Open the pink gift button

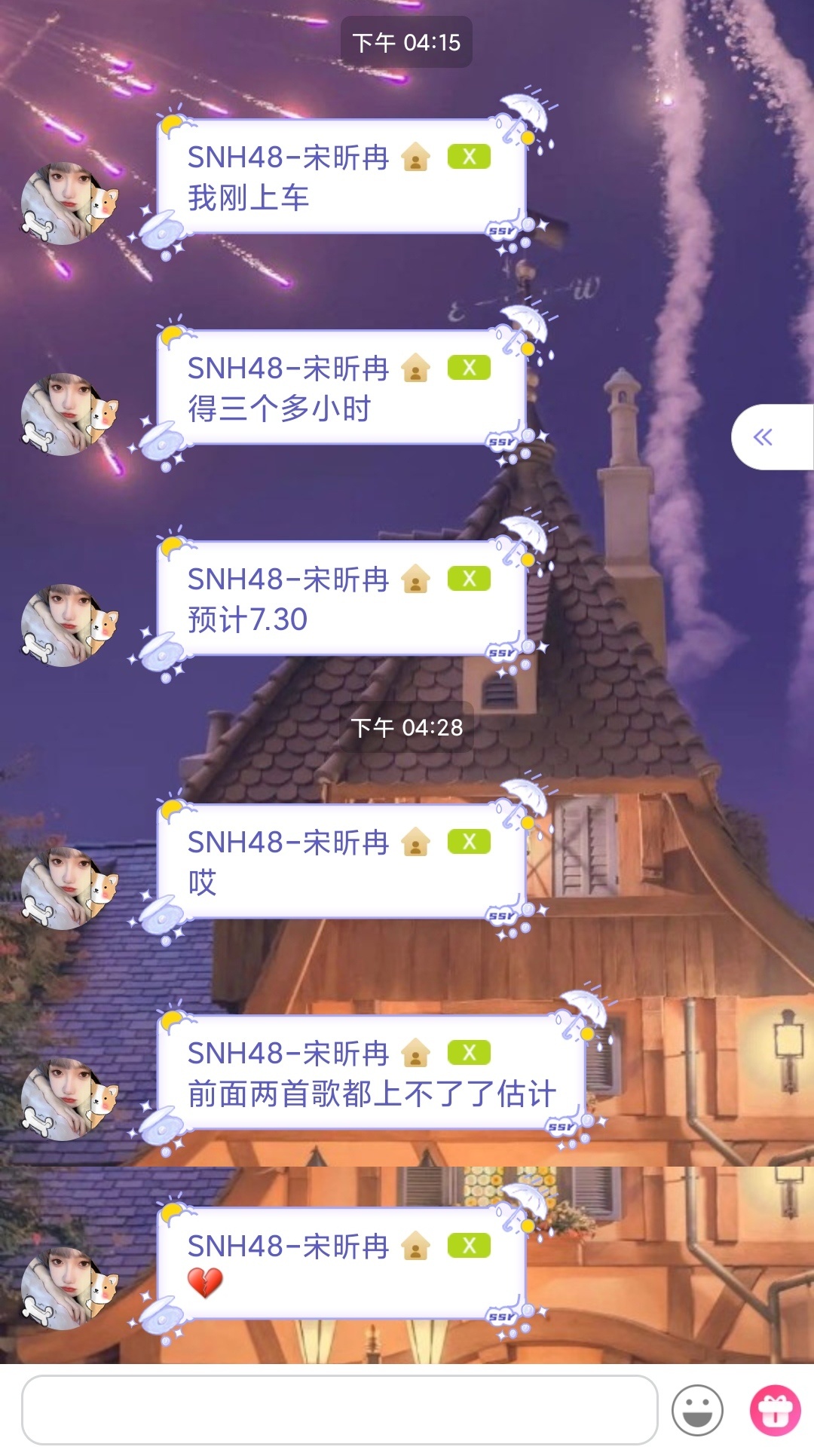tap(775, 1410)
